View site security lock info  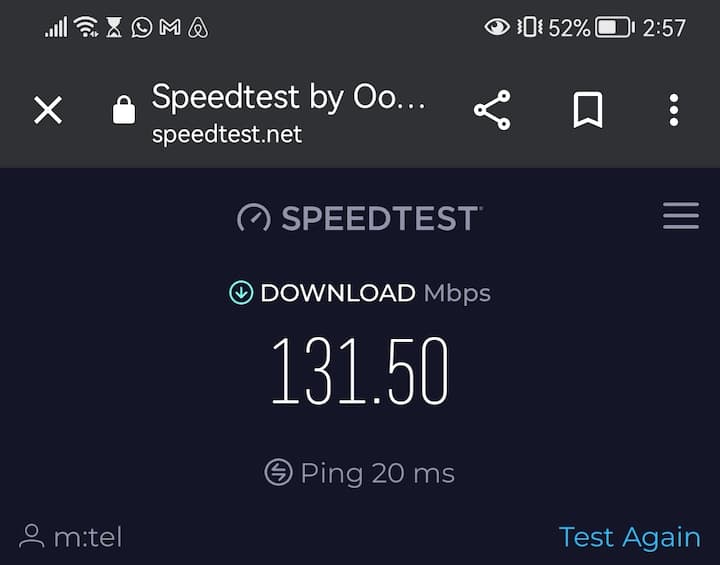point(124,111)
